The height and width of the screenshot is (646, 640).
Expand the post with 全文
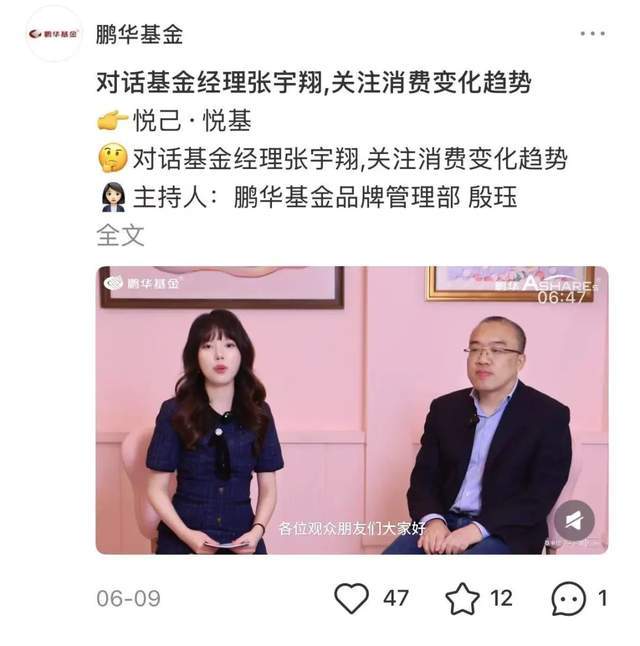pyautogui.click(x=121, y=236)
